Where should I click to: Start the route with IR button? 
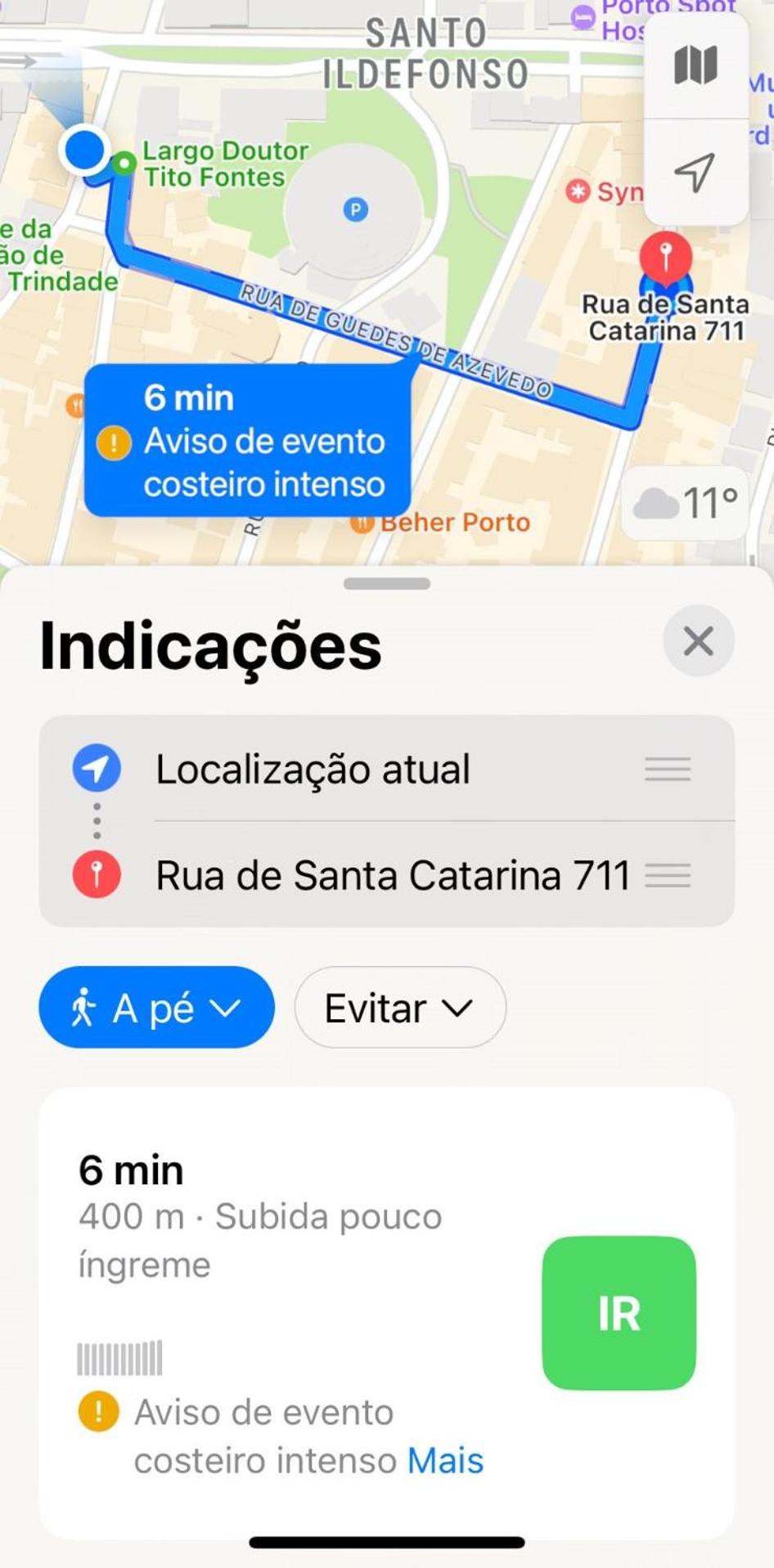pyautogui.click(x=619, y=1313)
